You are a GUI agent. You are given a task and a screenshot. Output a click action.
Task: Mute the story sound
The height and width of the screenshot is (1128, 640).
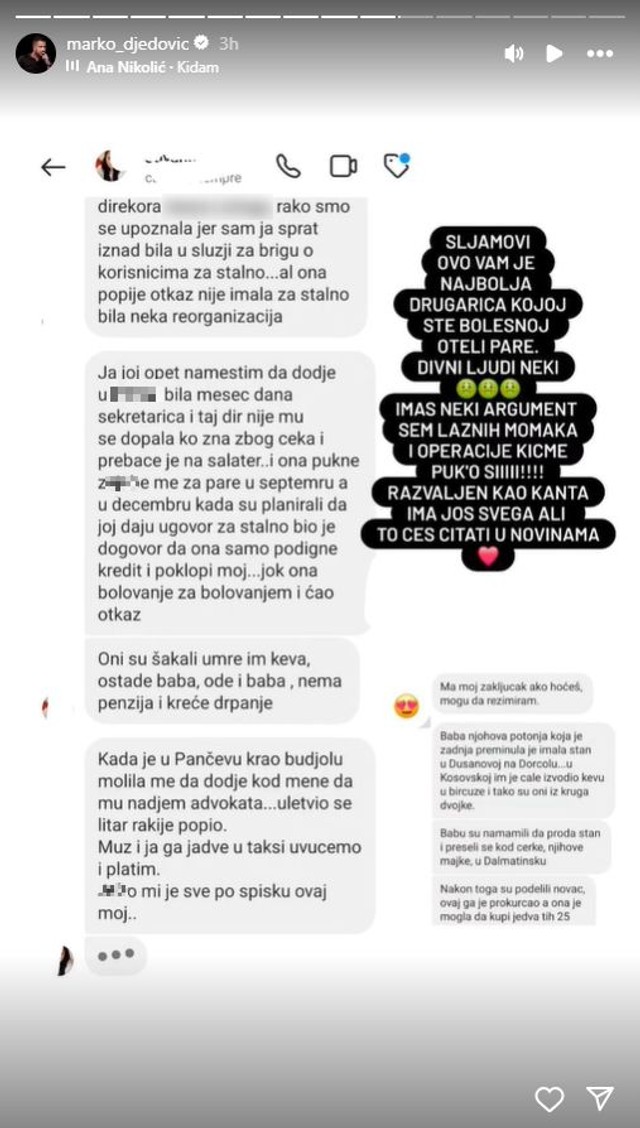[x=514, y=54]
